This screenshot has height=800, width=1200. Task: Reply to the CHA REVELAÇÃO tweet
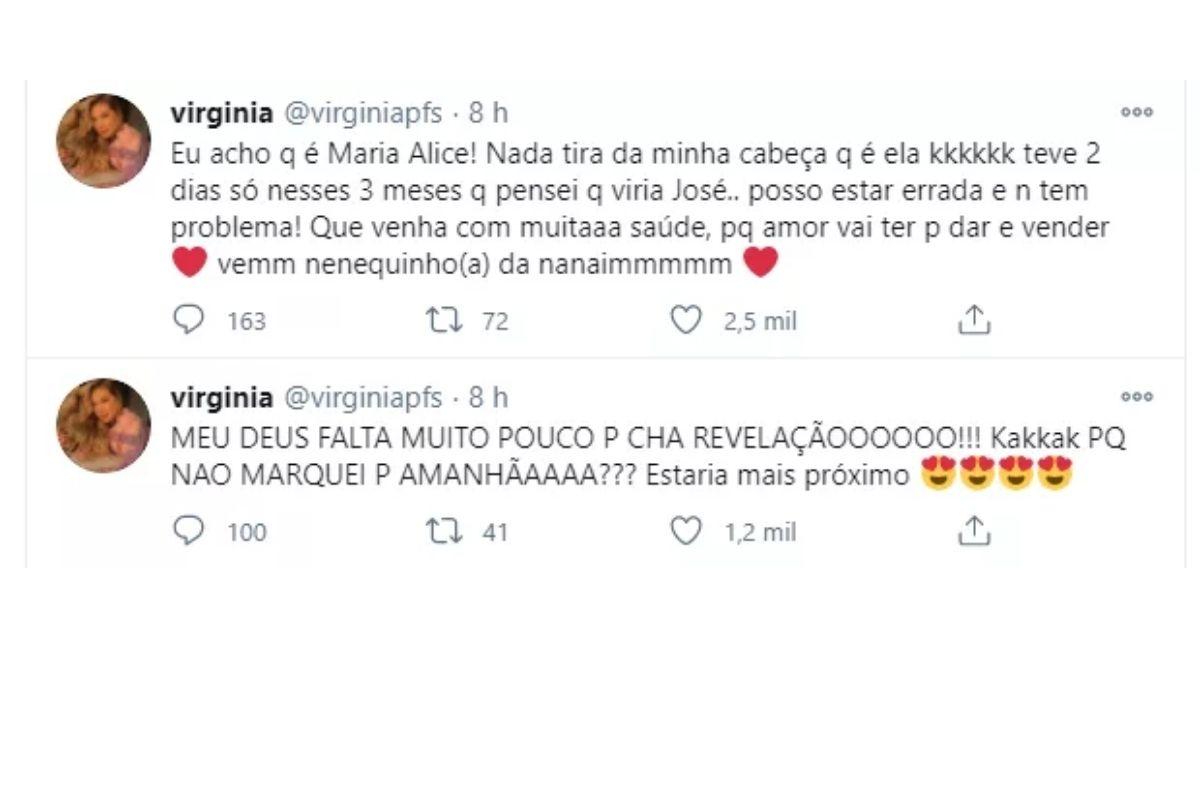tap(189, 532)
